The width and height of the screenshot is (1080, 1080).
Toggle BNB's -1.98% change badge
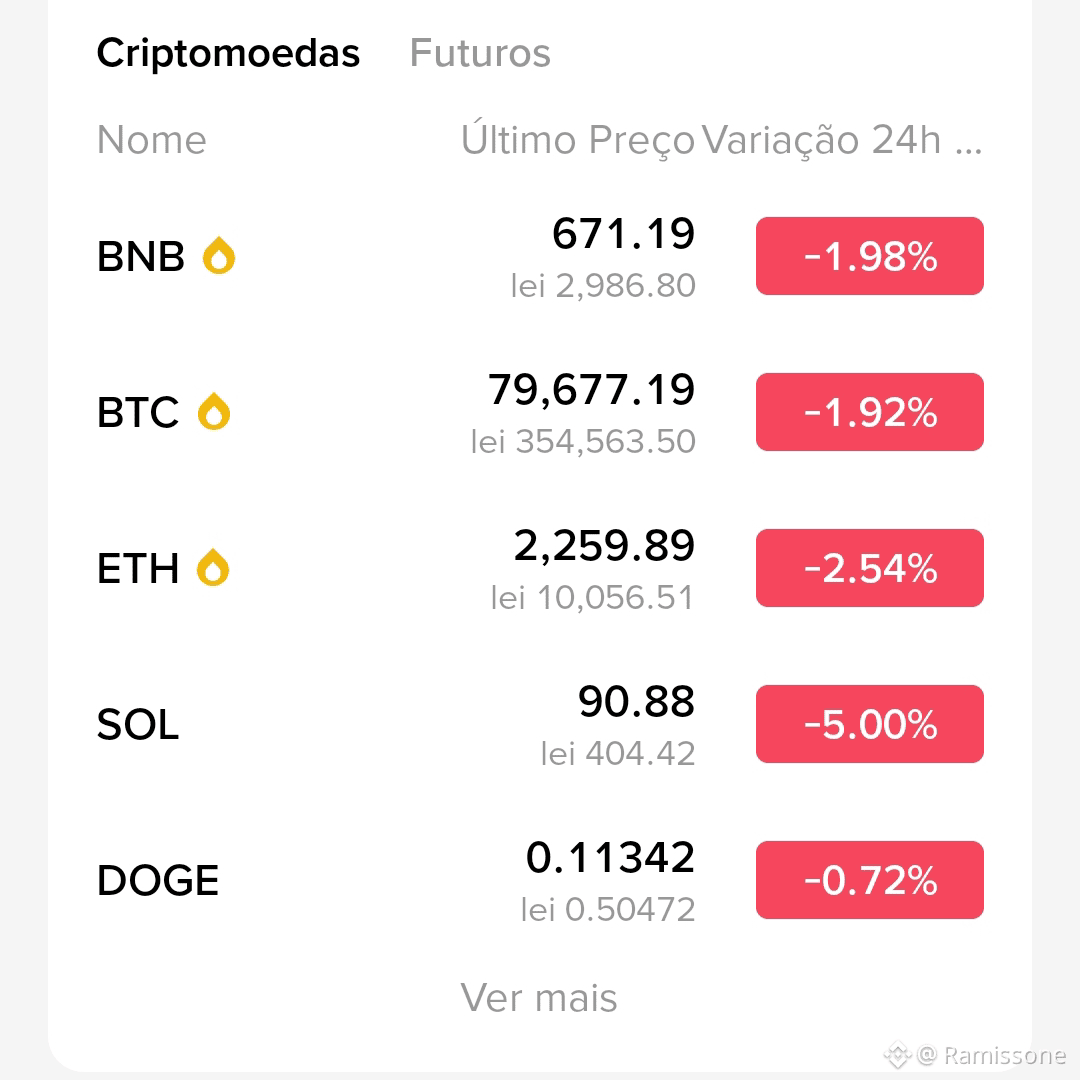point(870,256)
